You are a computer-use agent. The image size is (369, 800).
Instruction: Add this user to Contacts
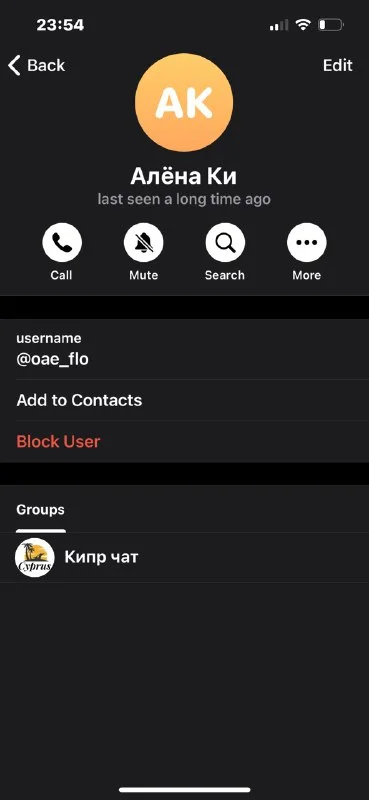point(184,400)
